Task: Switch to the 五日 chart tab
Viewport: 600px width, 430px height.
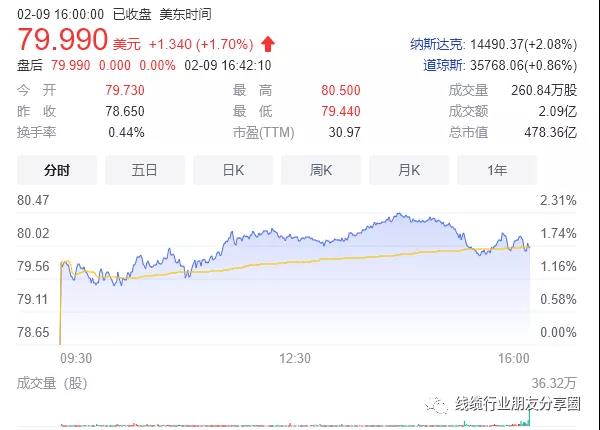Action: (x=144, y=170)
